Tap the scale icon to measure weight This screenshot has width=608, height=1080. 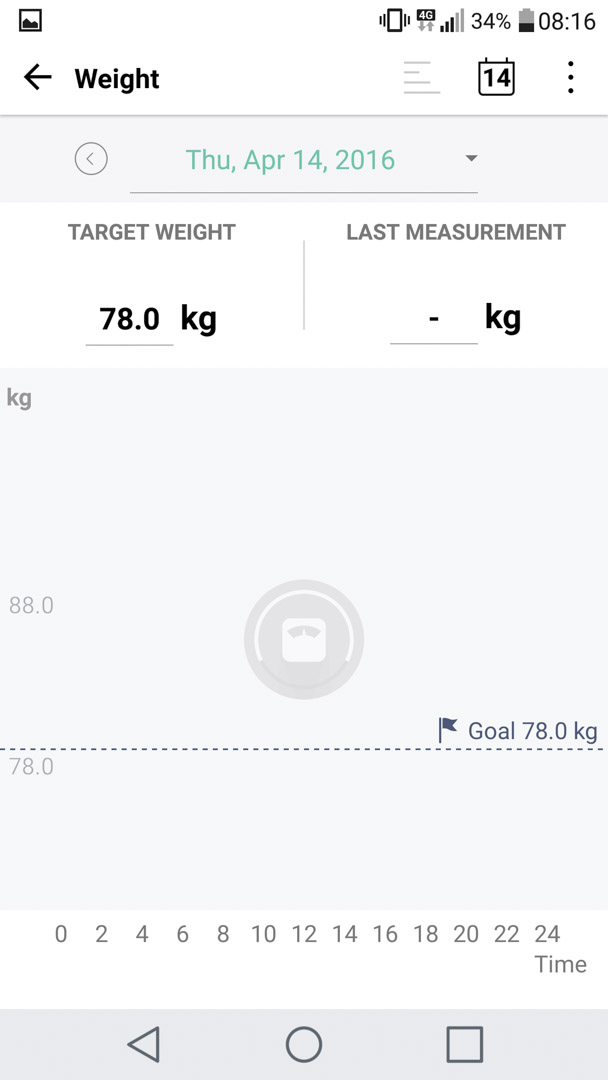(304, 640)
